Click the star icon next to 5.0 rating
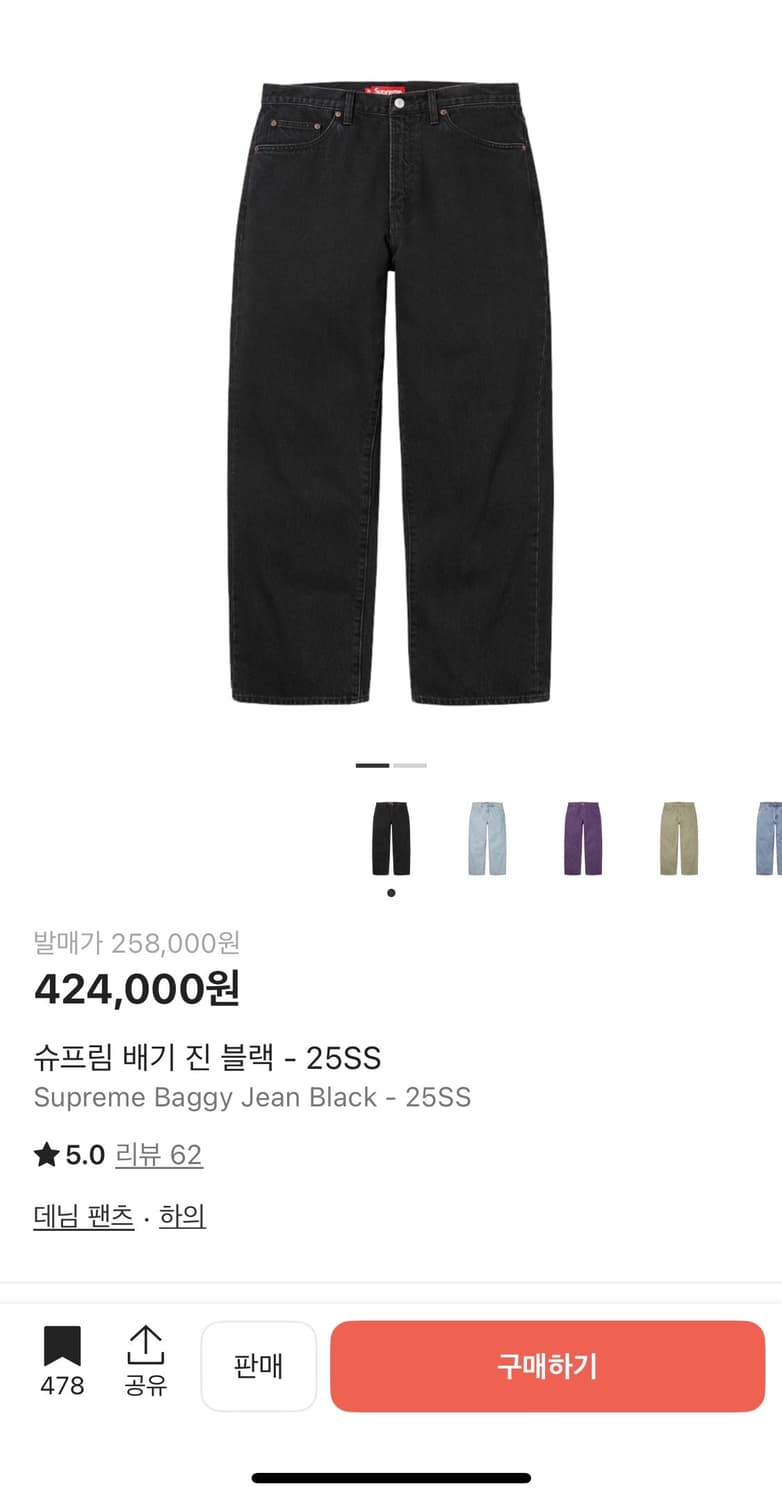The image size is (782, 1500). [x=47, y=1155]
